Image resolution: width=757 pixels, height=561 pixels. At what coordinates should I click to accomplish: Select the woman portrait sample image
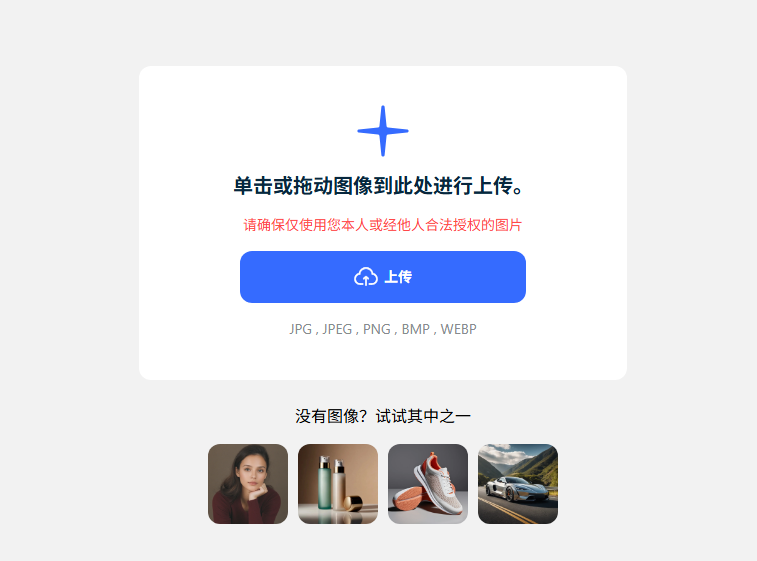pos(248,484)
